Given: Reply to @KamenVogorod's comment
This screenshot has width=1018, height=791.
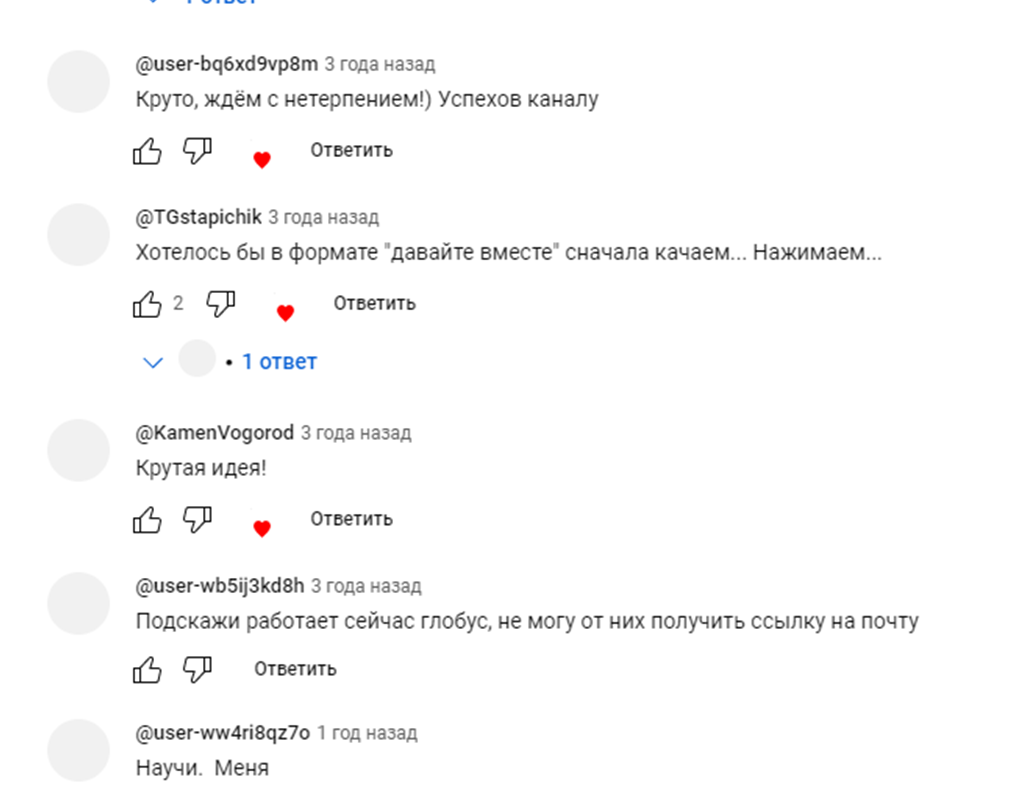Looking at the screenshot, I should click(x=351, y=519).
